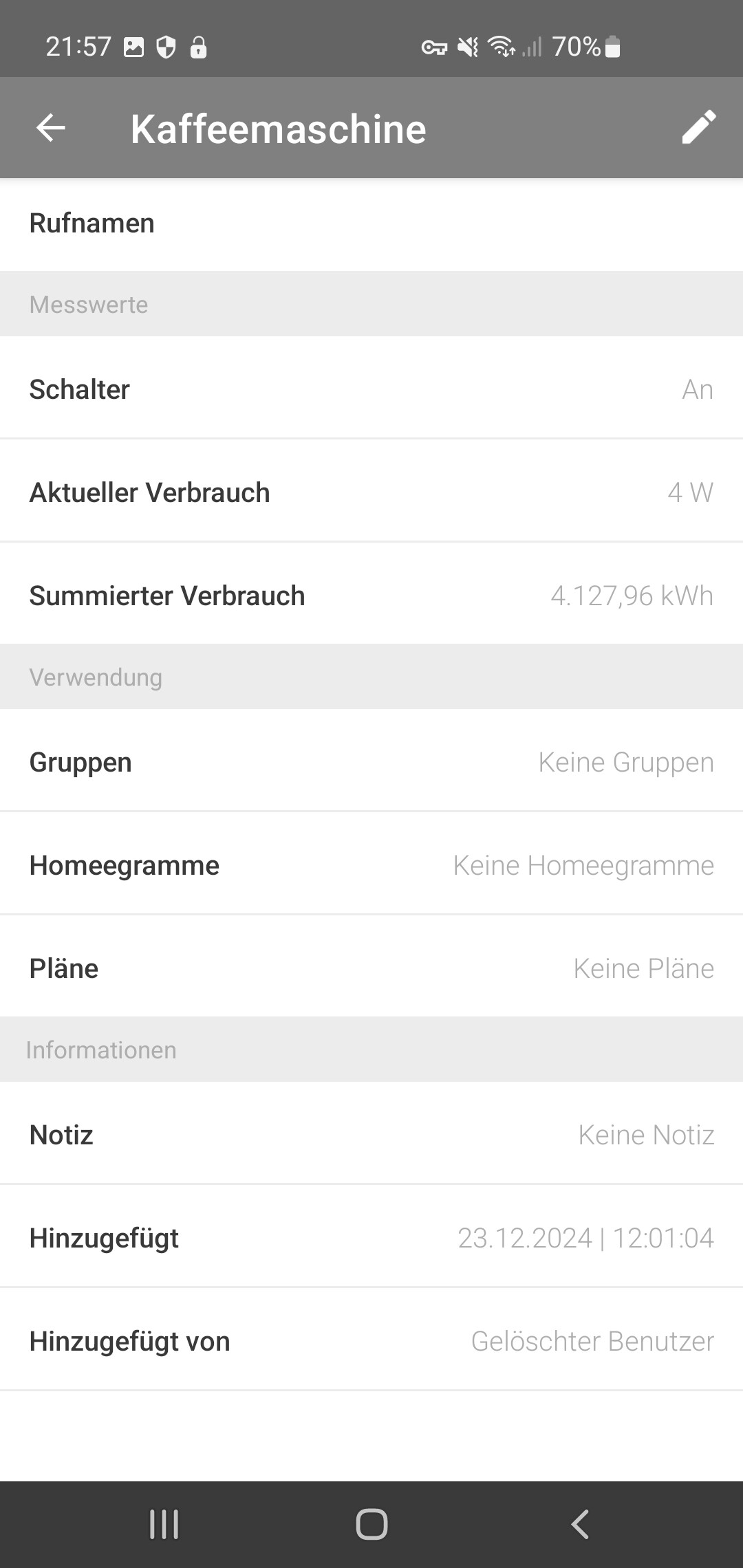Open Summierter Verbrauch history

pos(371,594)
